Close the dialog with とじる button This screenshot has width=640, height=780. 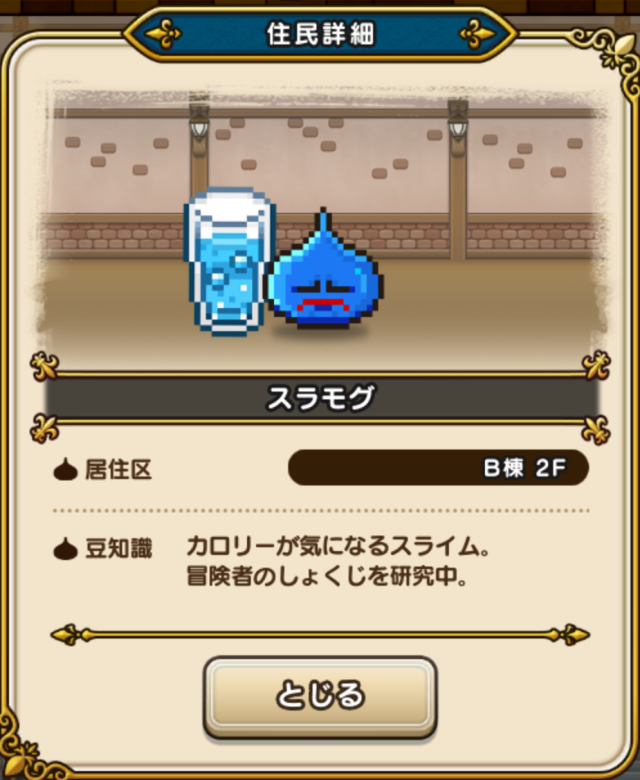coord(320,697)
